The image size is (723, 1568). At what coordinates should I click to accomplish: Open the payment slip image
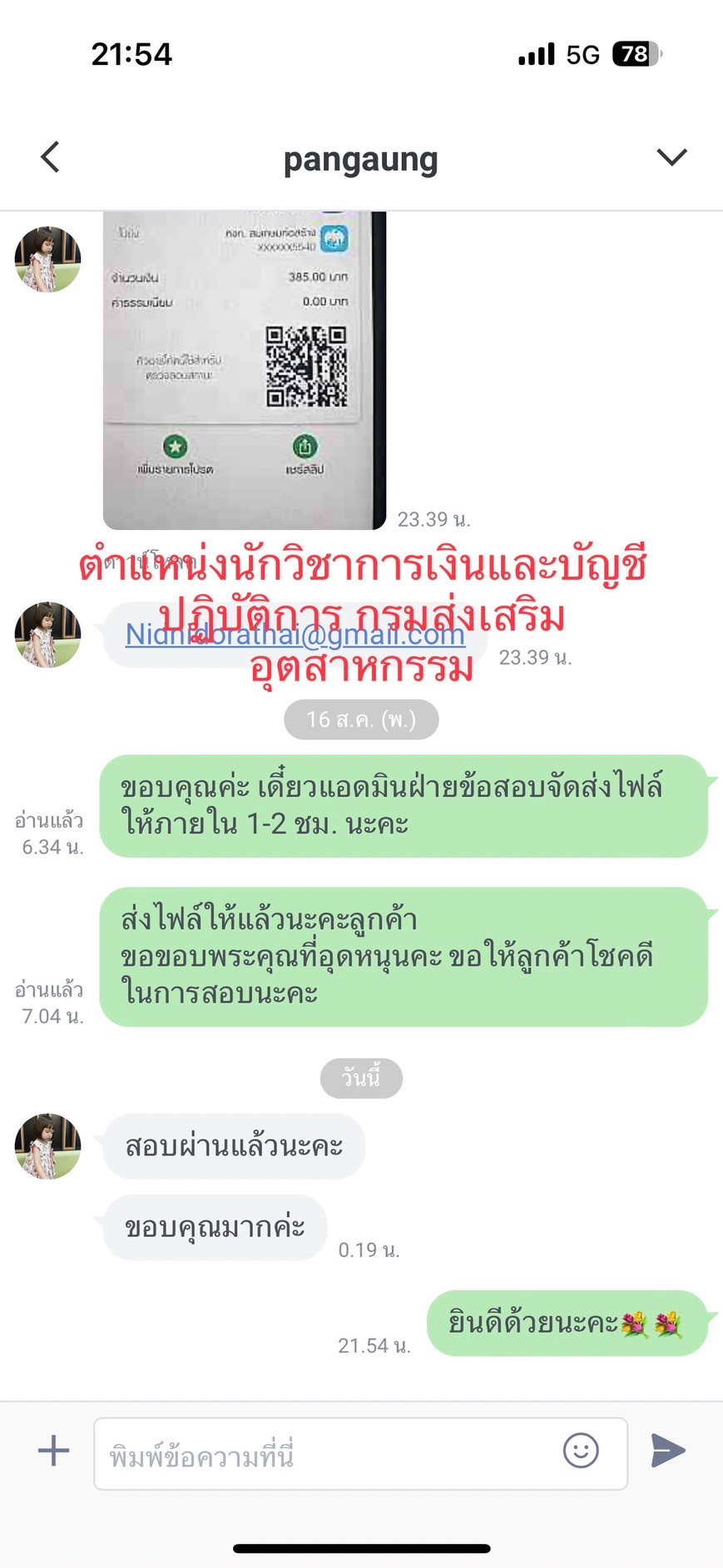coord(244,370)
